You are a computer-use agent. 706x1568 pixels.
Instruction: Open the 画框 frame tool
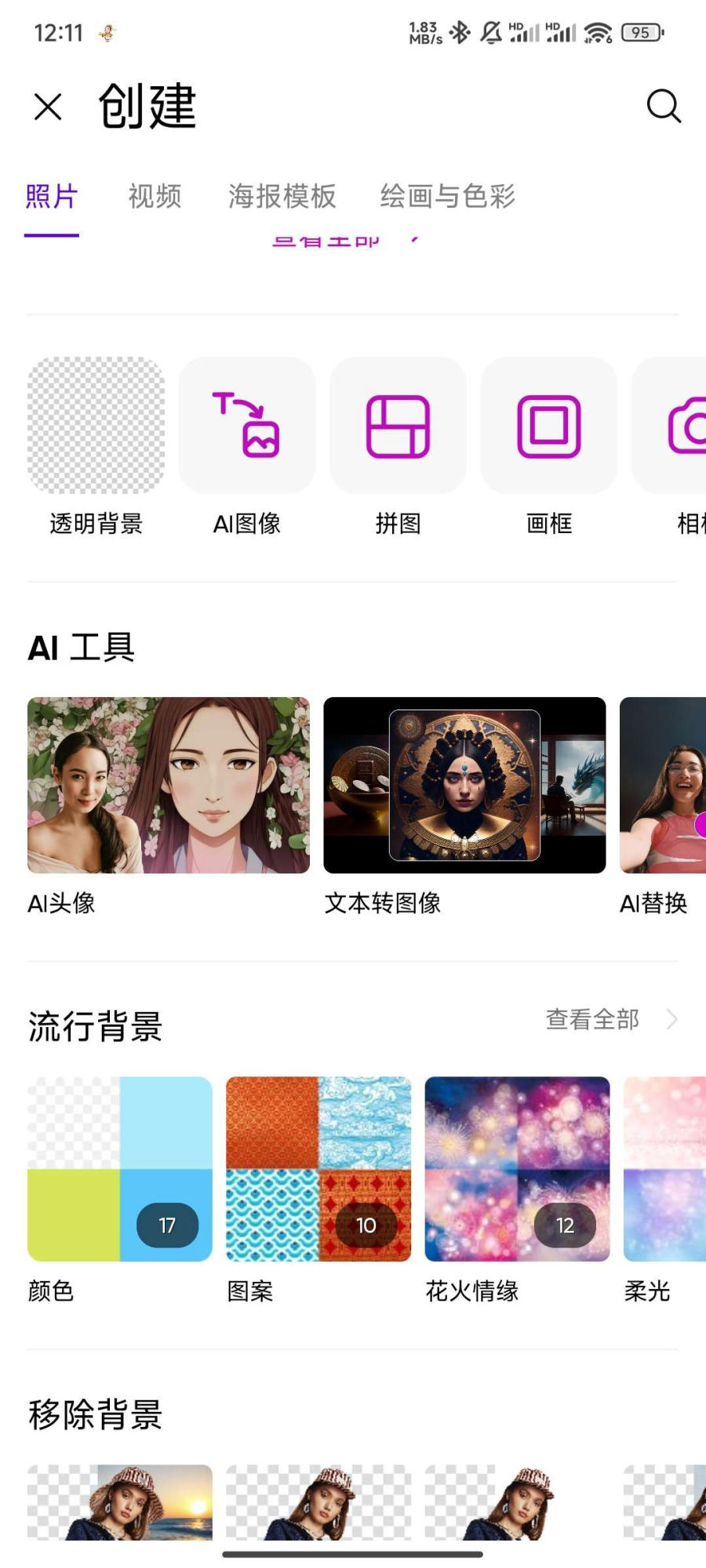tap(548, 424)
